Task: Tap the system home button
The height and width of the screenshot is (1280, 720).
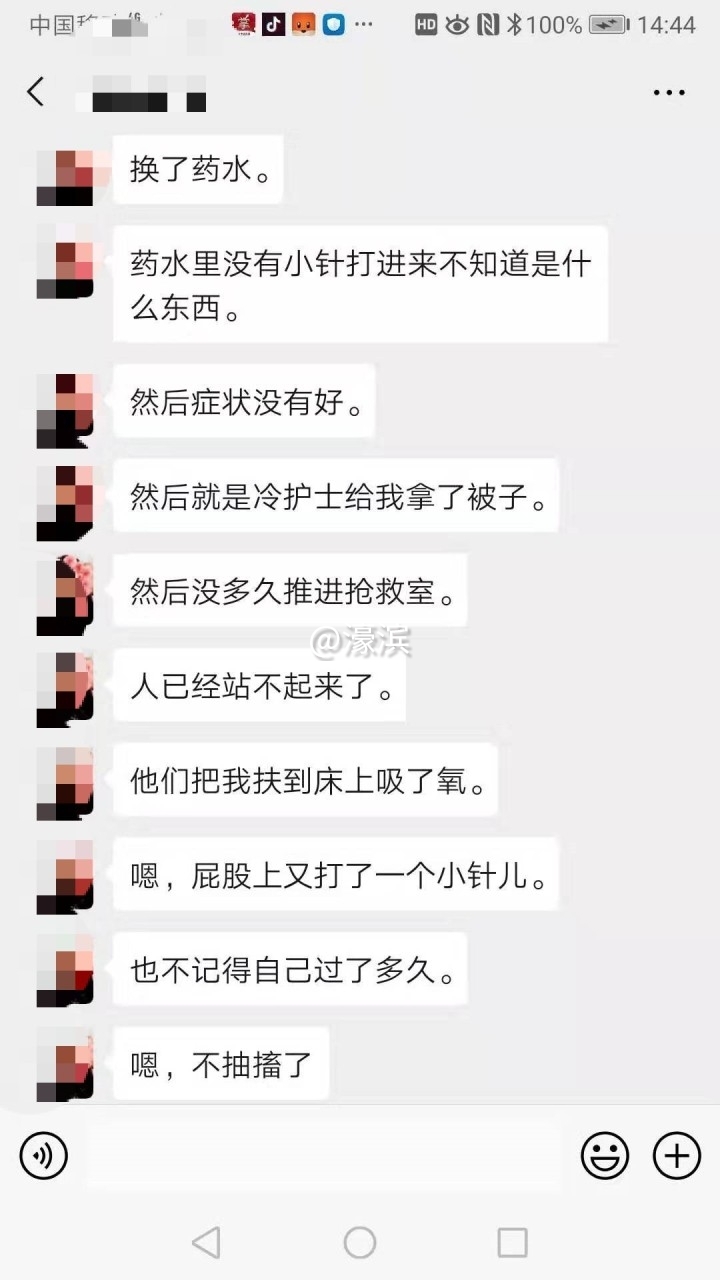Action: tap(360, 1242)
